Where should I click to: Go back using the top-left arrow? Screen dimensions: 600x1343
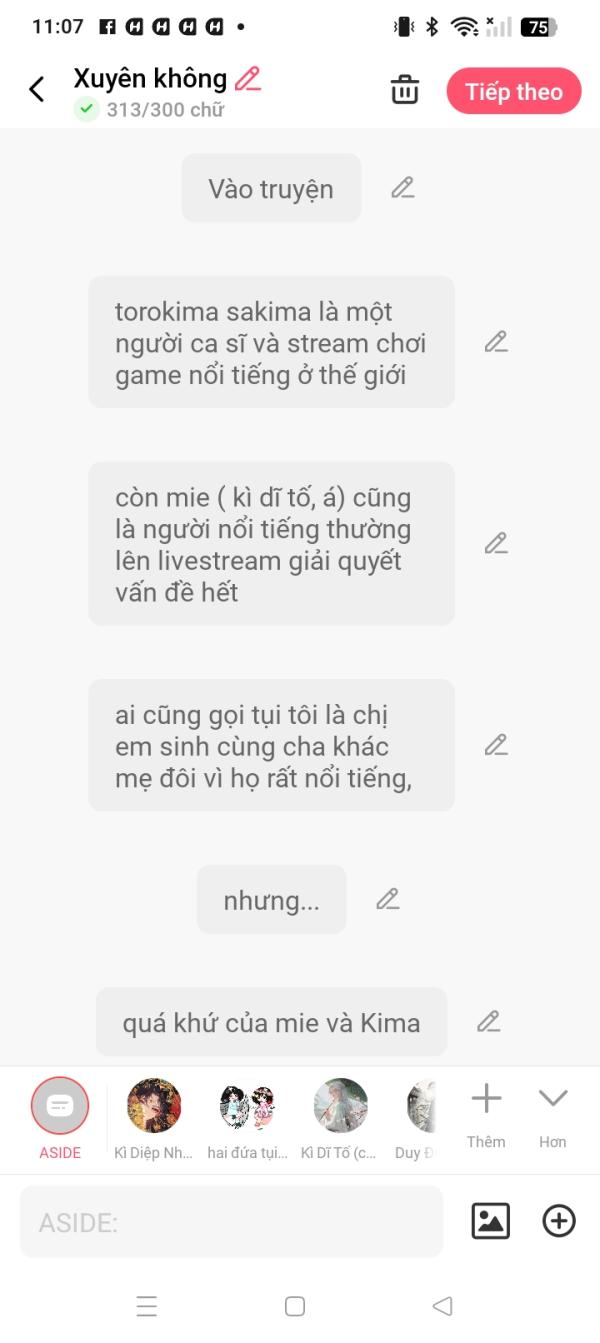click(x=37, y=90)
